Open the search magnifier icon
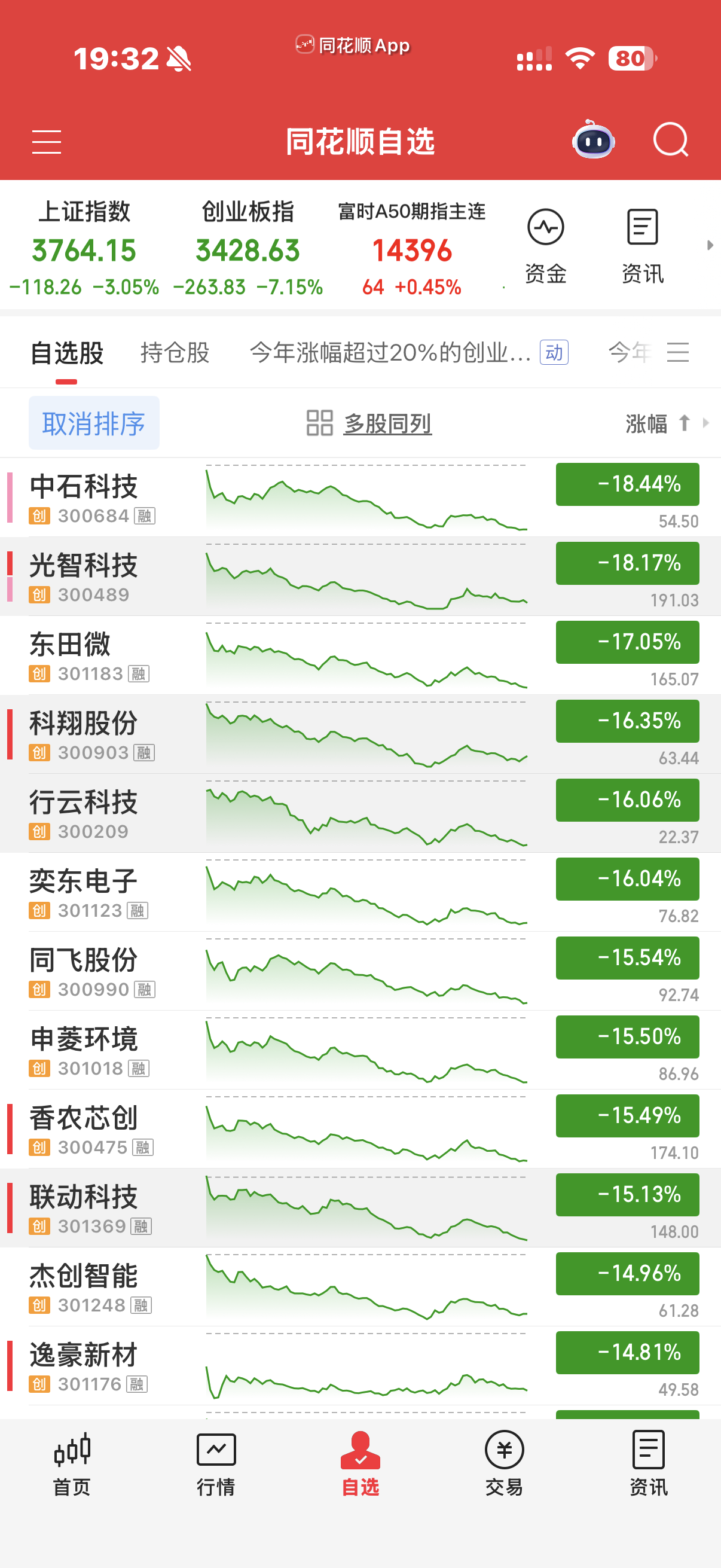 671,140
